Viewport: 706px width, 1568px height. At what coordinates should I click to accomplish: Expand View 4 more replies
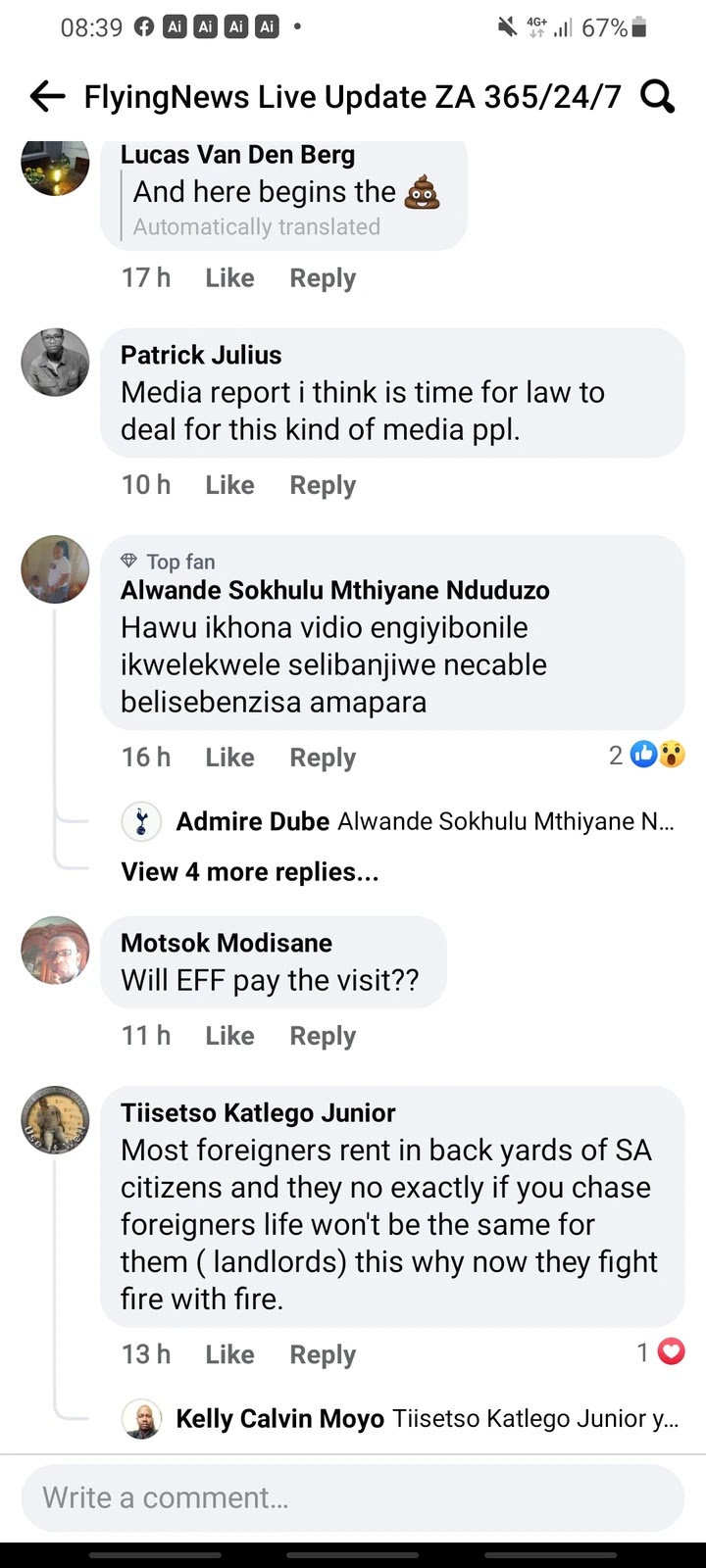coord(249,872)
